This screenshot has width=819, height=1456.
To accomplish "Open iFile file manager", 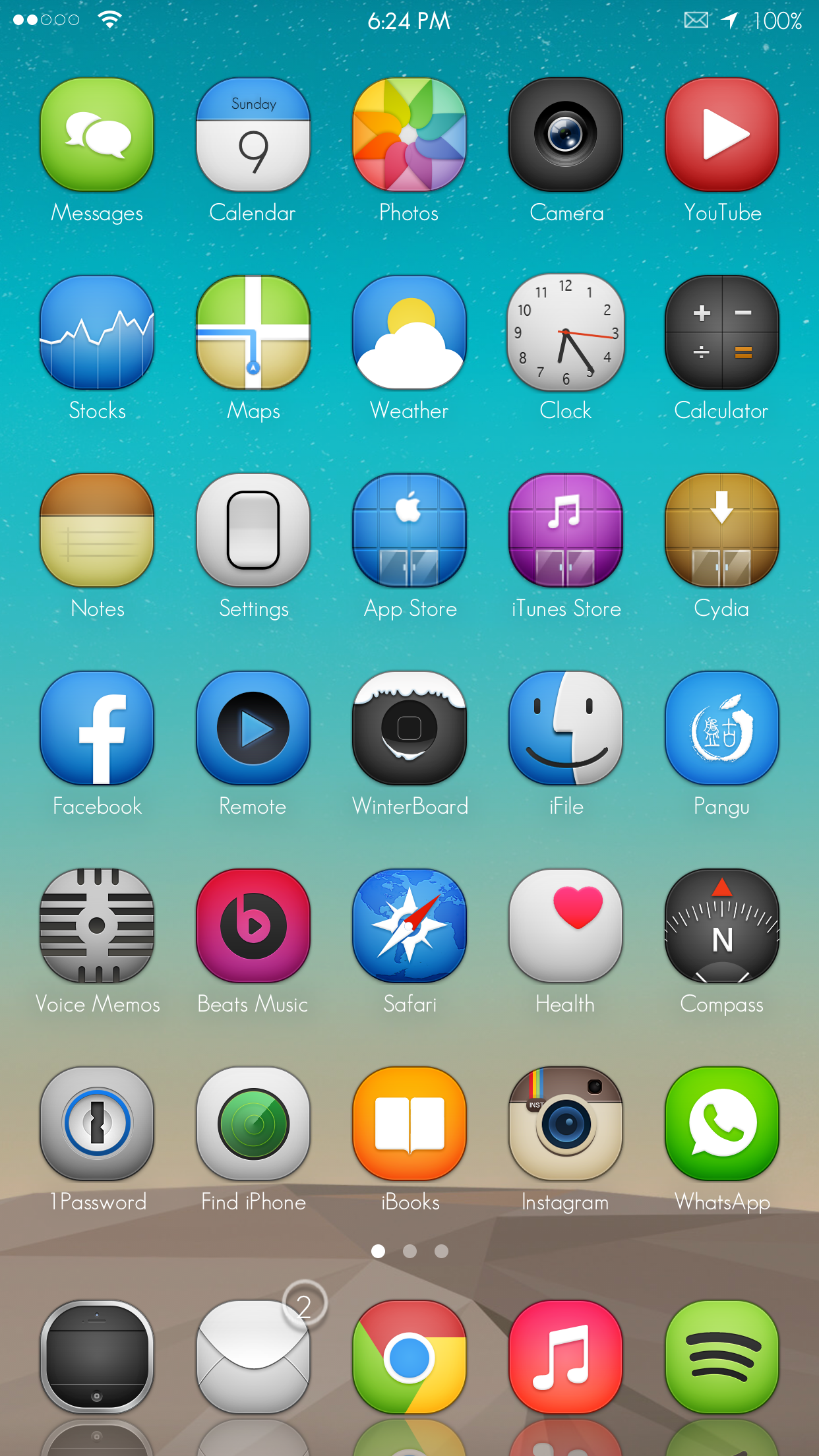I will [566, 729].
